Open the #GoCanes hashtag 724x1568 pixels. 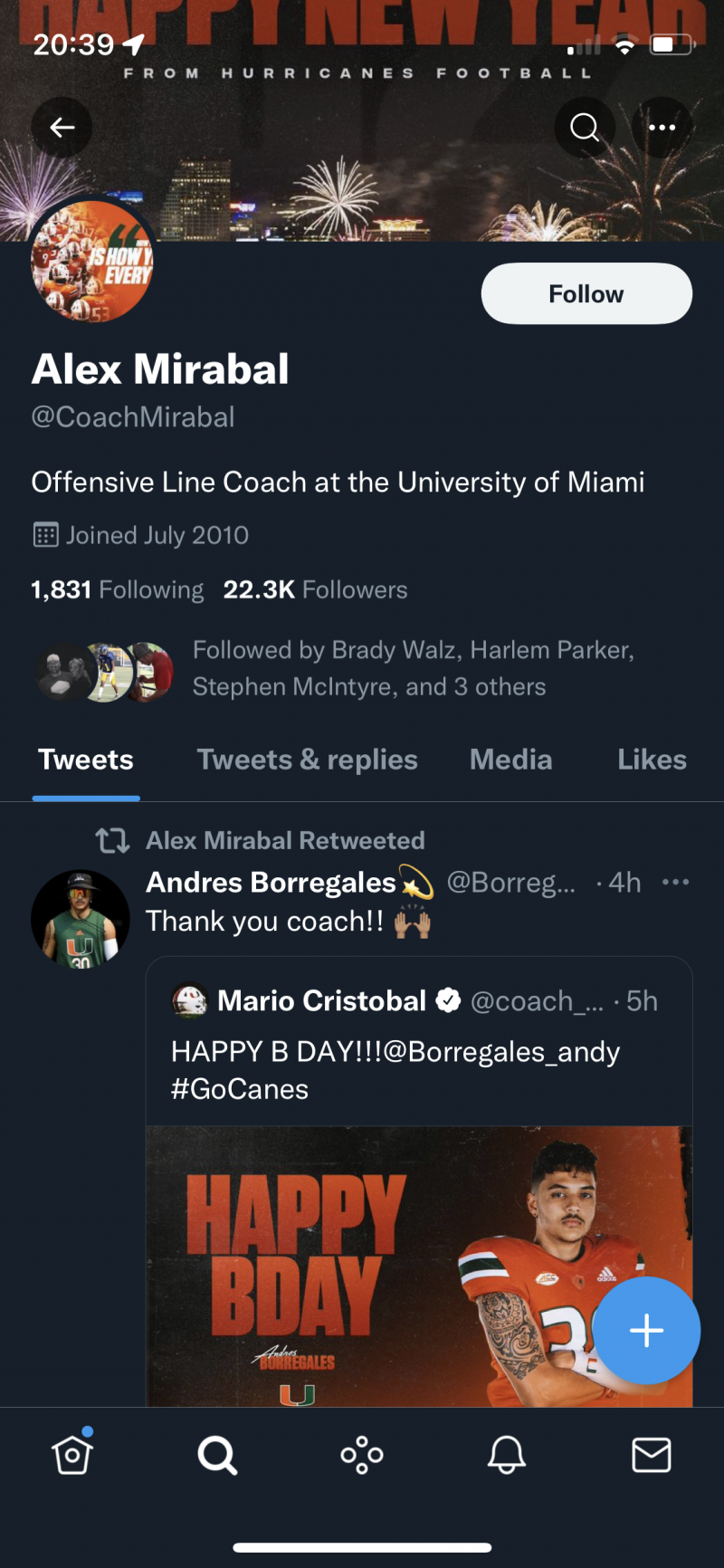[x=239, y=1090]
